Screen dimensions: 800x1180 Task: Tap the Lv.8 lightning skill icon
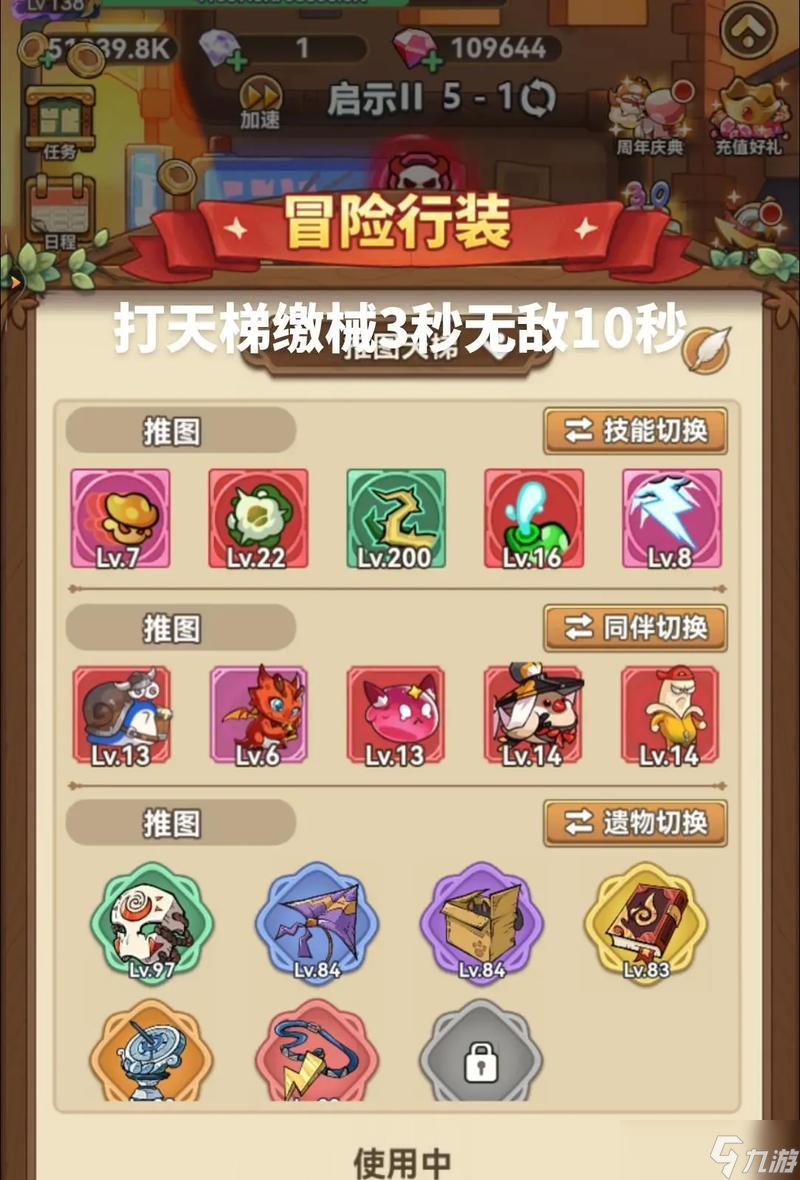tap(671, 518)
